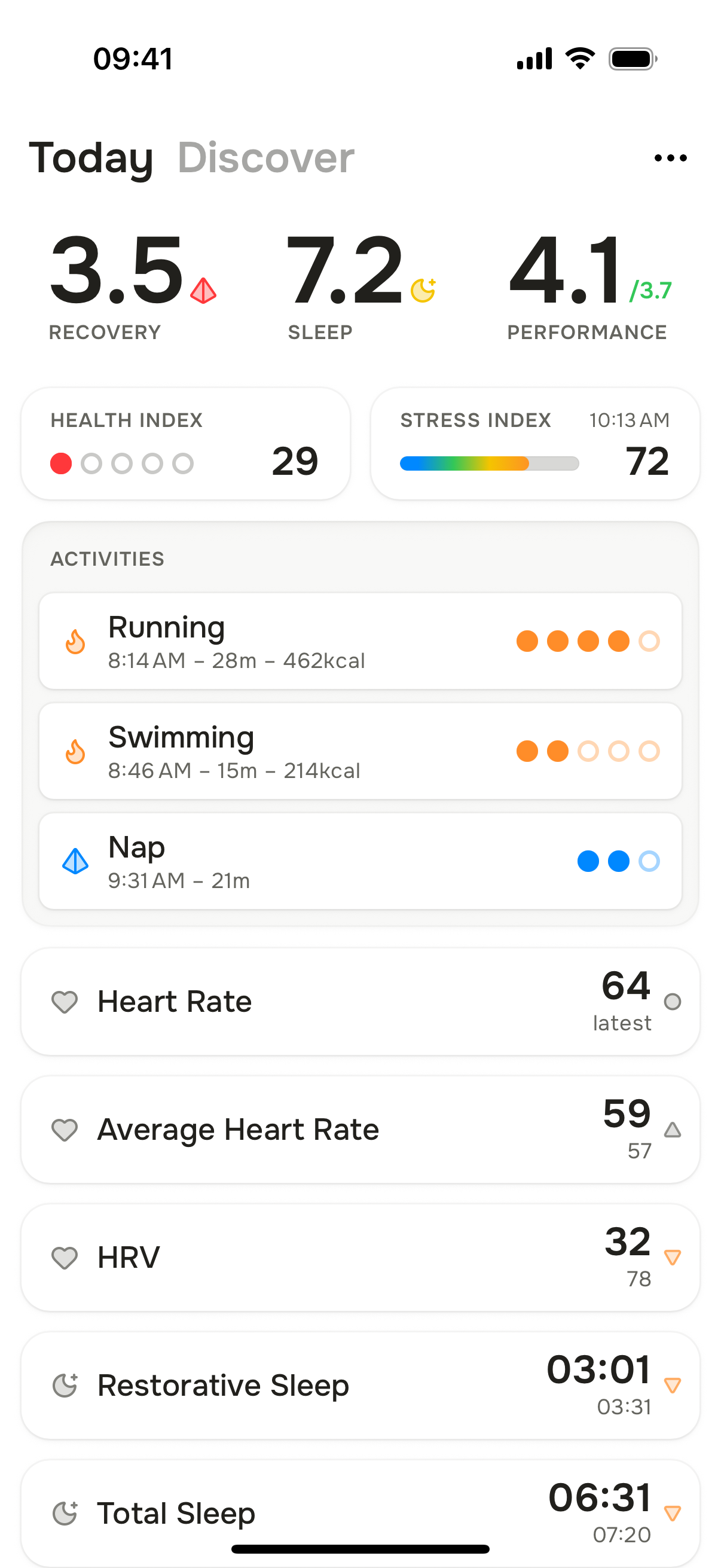Toggle the empty fifth intensity dot for Running

(649, 641)
